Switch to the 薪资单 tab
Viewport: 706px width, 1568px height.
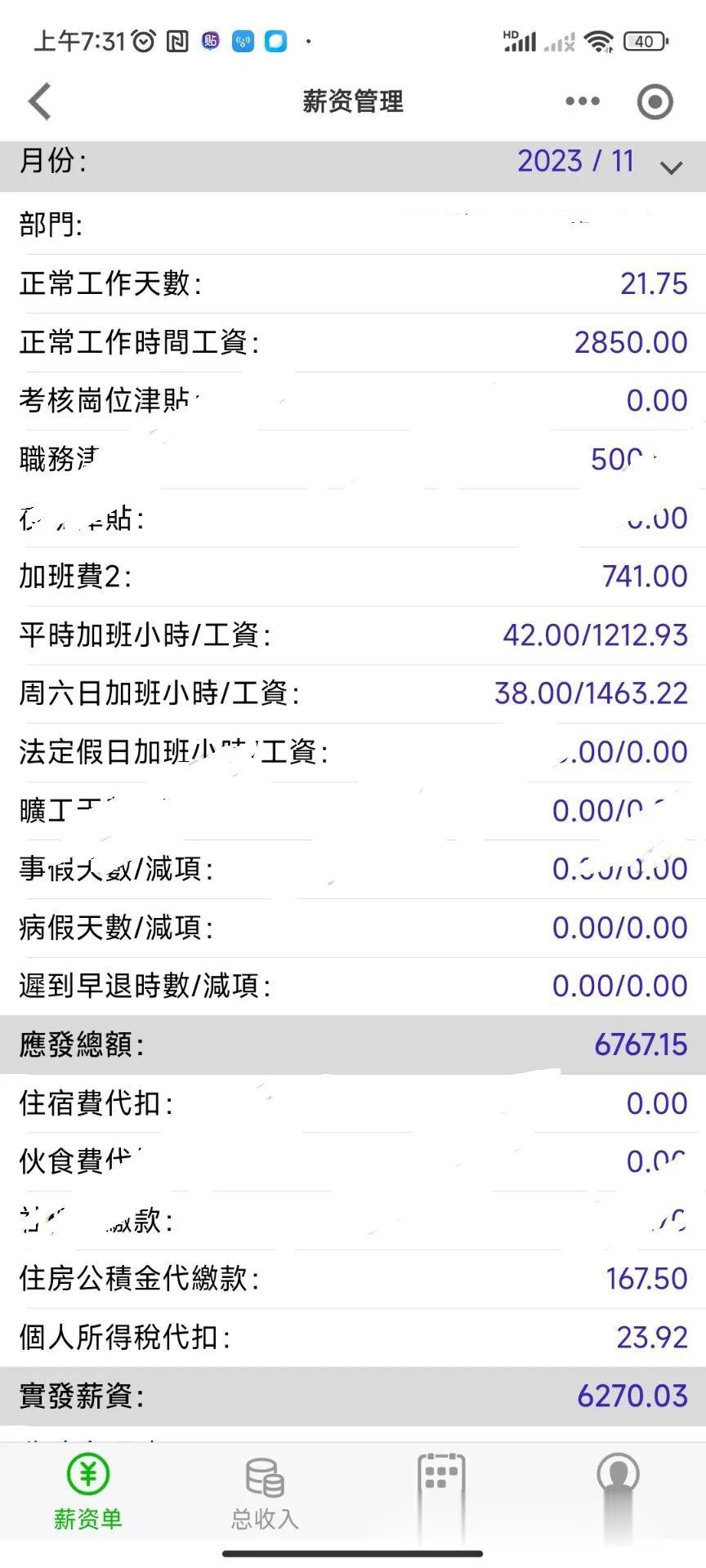[88, 1491]
